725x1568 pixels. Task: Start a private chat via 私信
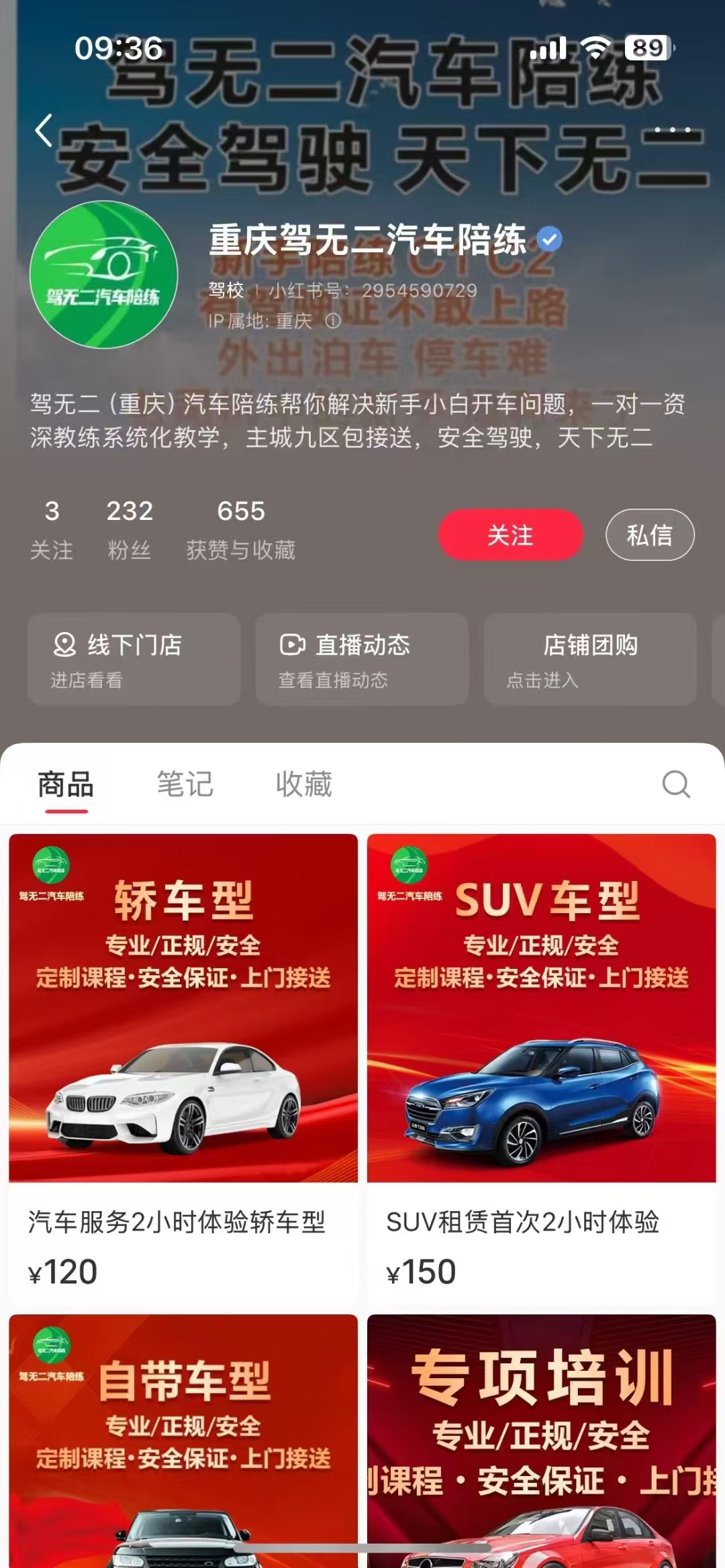(649, 535)
